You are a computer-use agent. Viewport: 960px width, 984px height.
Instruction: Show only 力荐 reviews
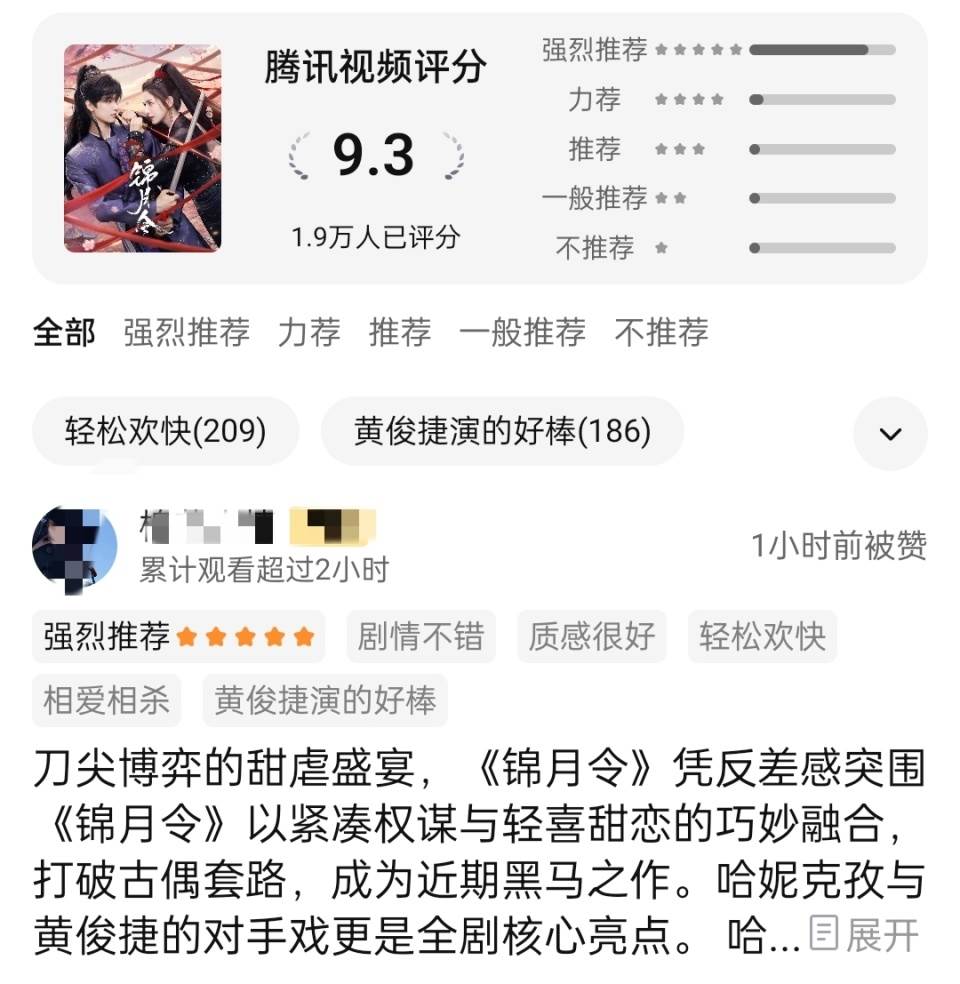(x=309, y=332)
